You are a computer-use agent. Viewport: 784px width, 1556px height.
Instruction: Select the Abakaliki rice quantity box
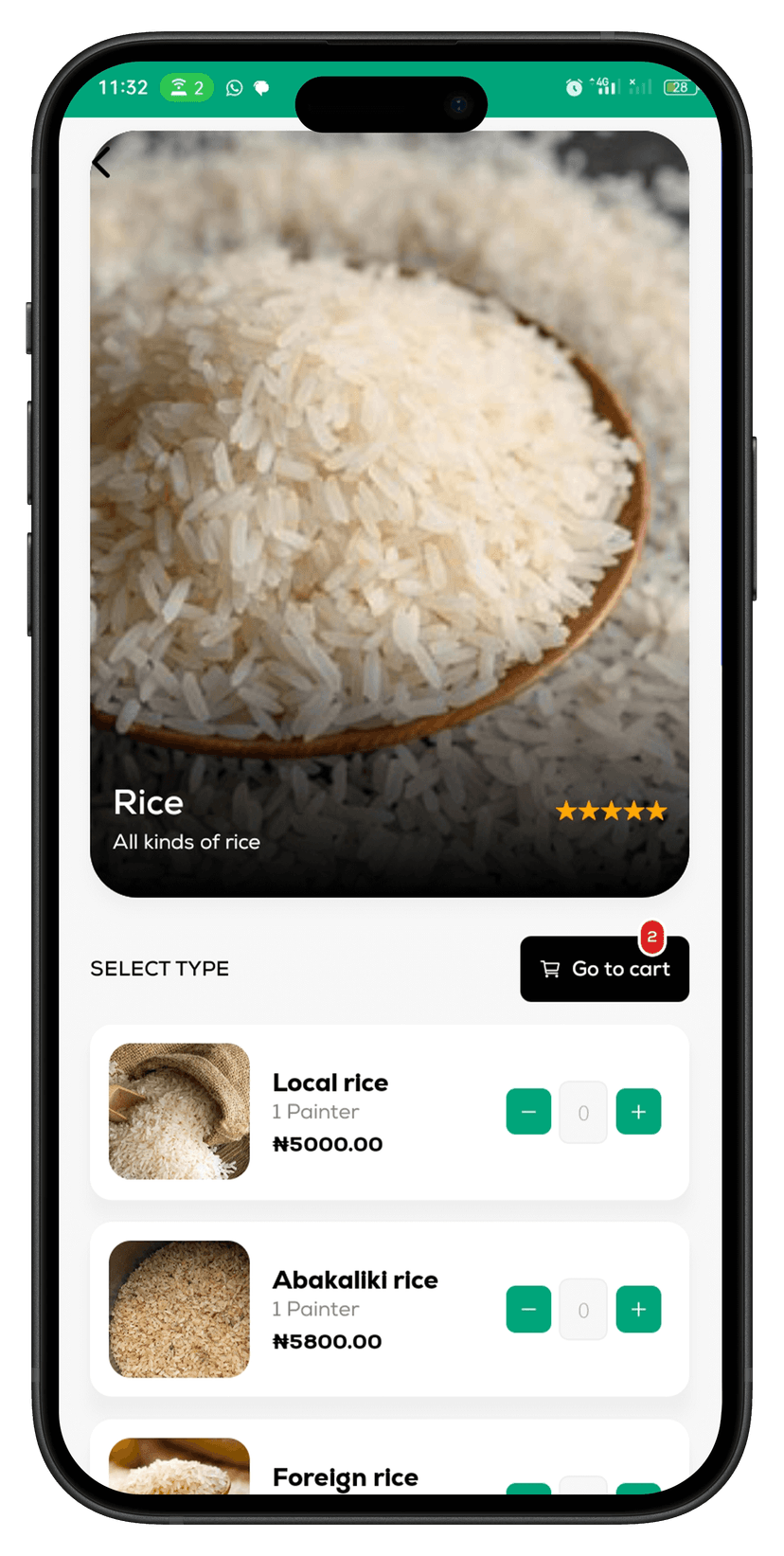583,1309
